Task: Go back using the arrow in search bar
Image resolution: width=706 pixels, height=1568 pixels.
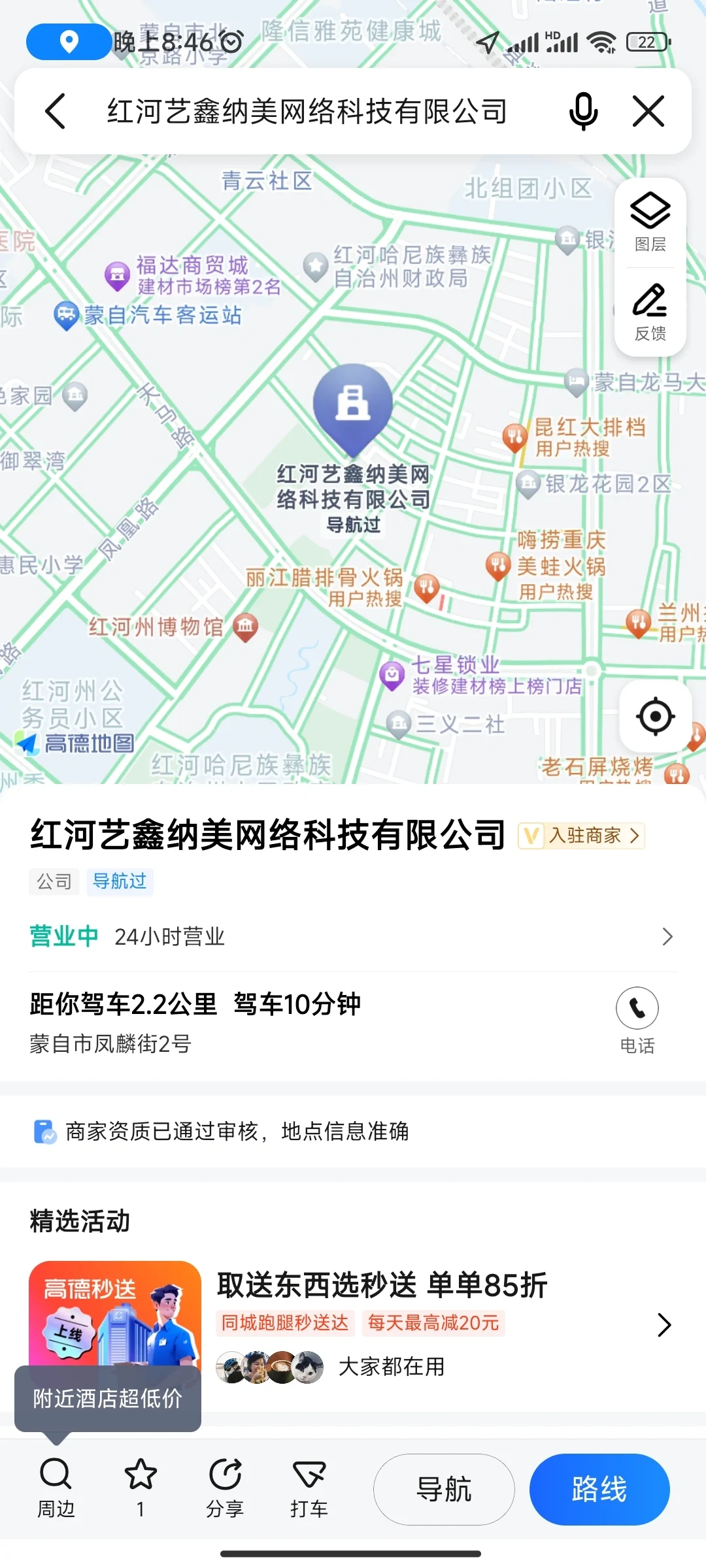Action: click(x=56, y=111)
